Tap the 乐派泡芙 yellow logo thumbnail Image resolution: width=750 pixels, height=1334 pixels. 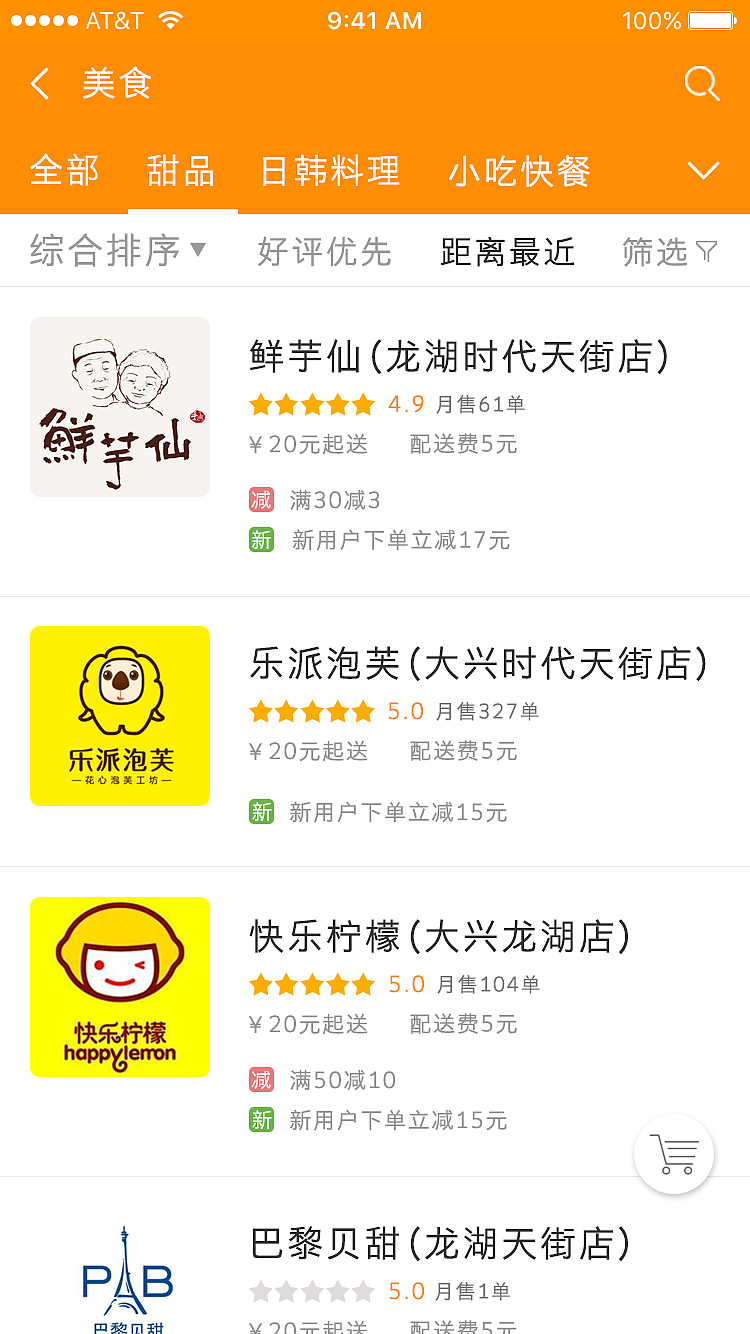119,715
